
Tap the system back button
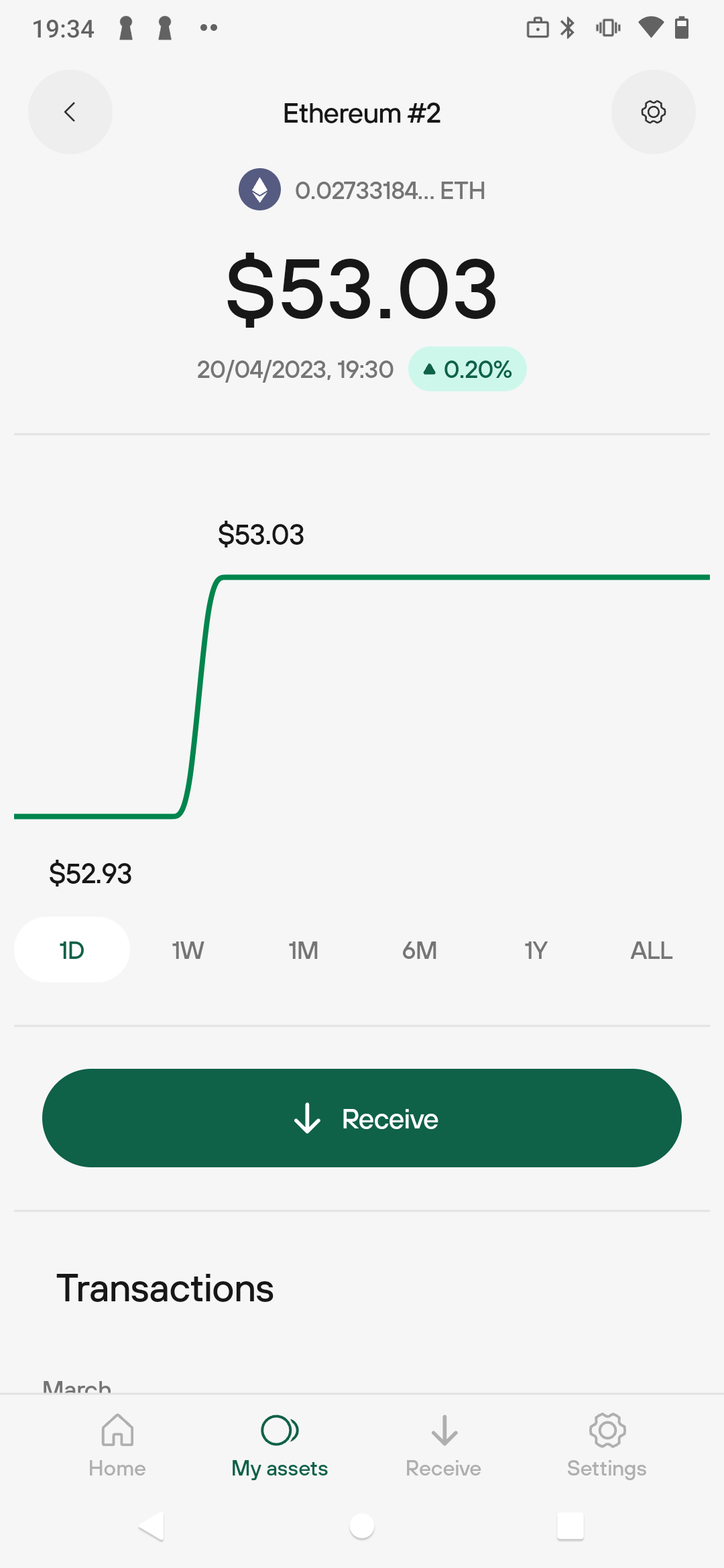click(x=152, y=1526)
